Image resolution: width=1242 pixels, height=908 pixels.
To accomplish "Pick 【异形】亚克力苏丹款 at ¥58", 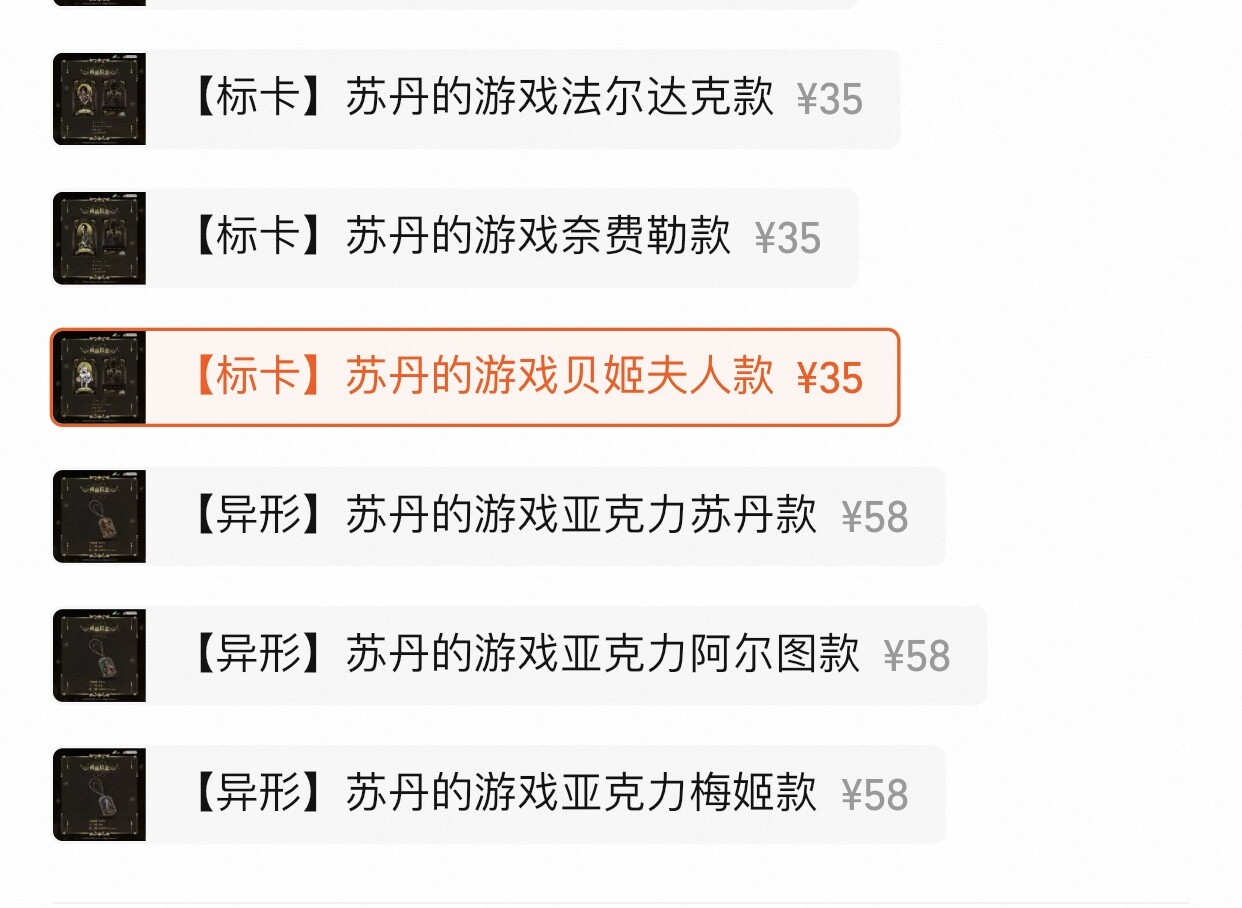I will tap(498, 516).
